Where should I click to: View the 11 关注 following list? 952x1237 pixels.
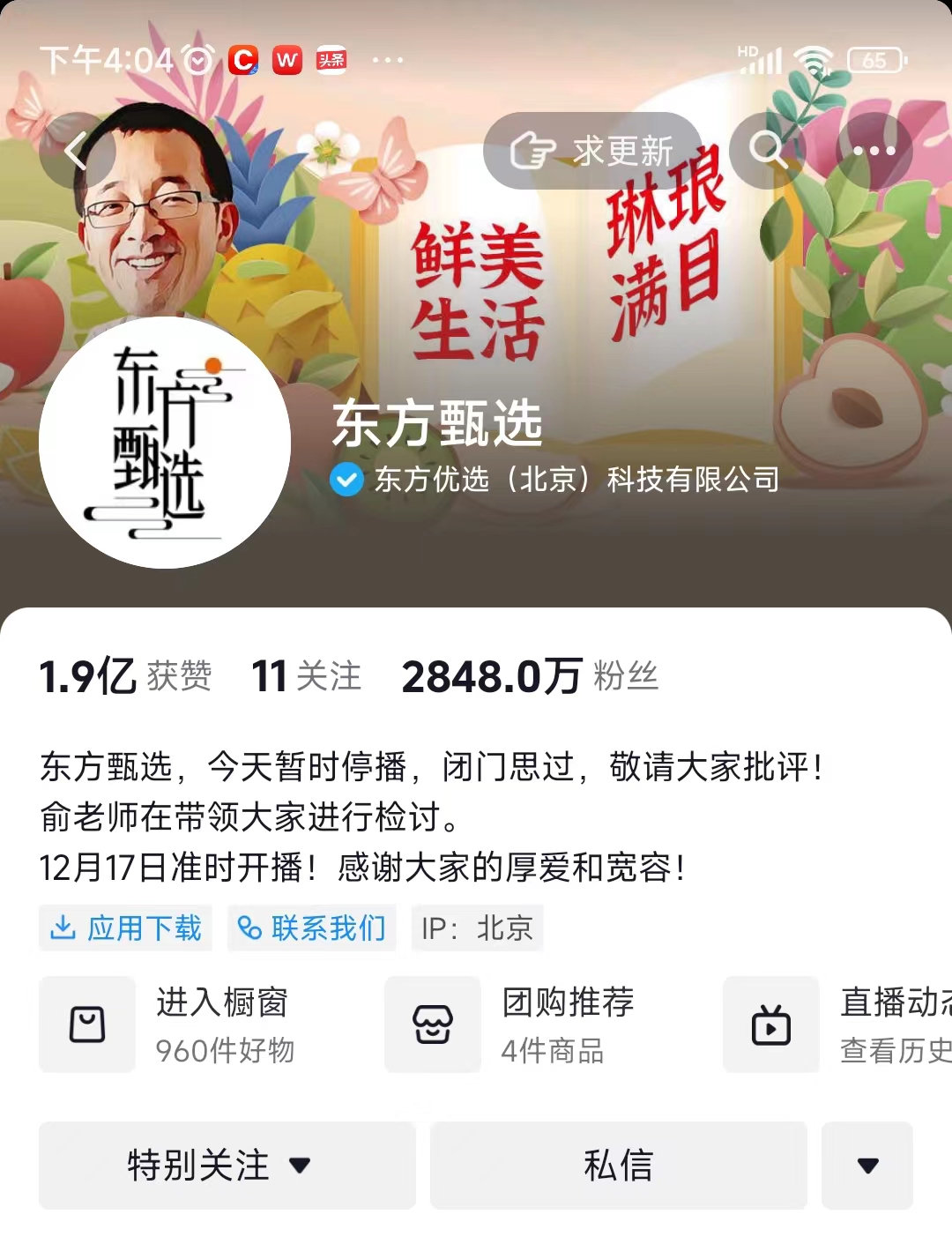(306, 677)
